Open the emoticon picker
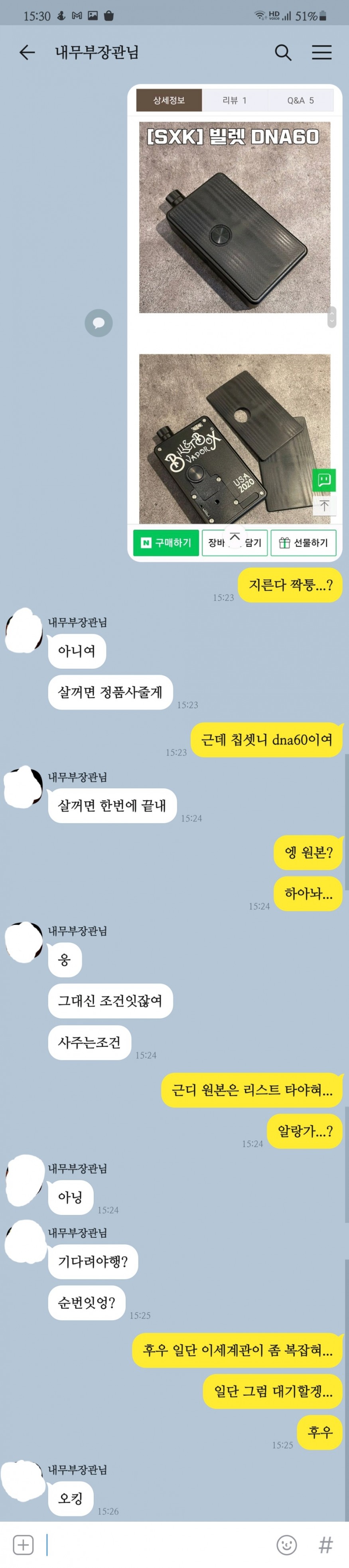The width and height of the screenshot is (349, 1568). pyautogui.click(x=286, y=1544)
